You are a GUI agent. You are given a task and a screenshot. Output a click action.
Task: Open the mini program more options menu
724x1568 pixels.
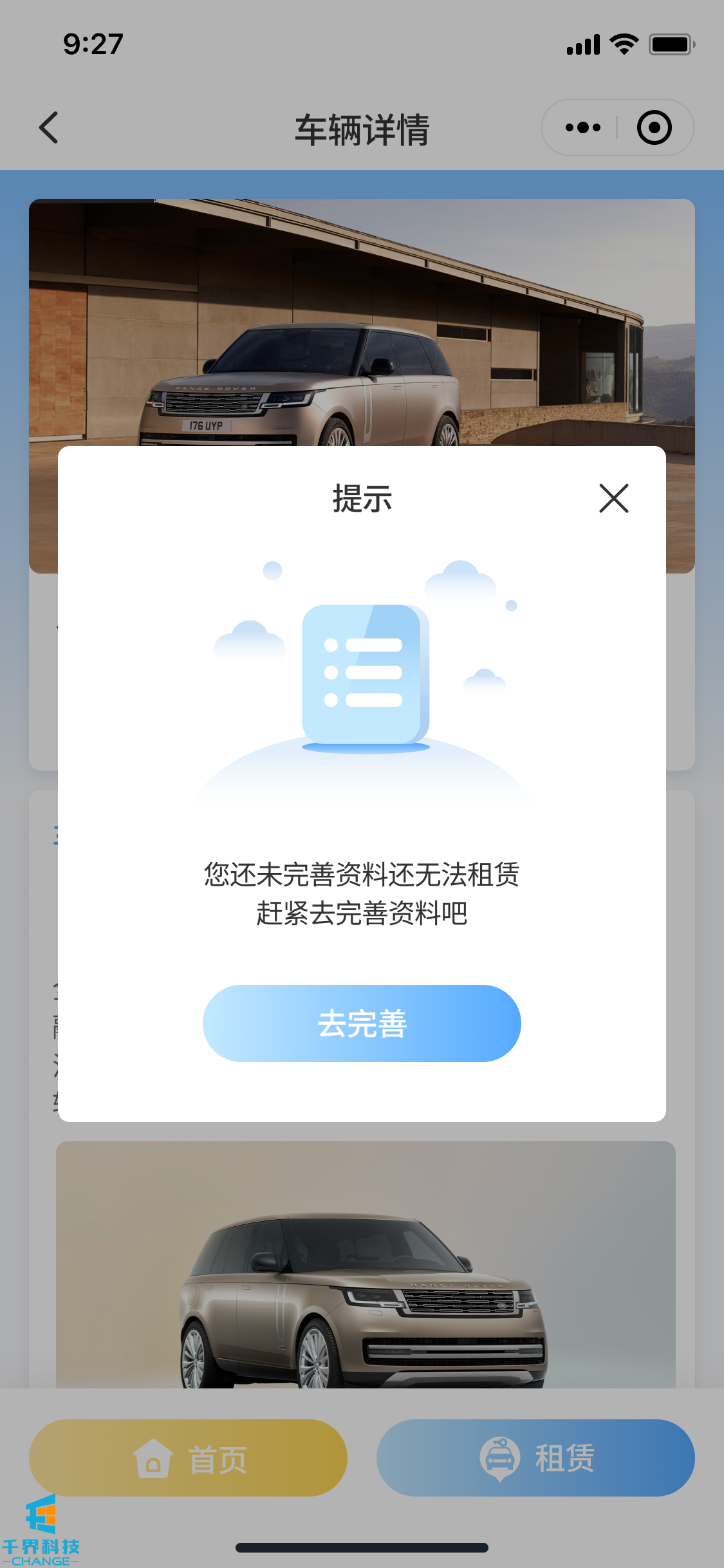click(x=582, y=127)
